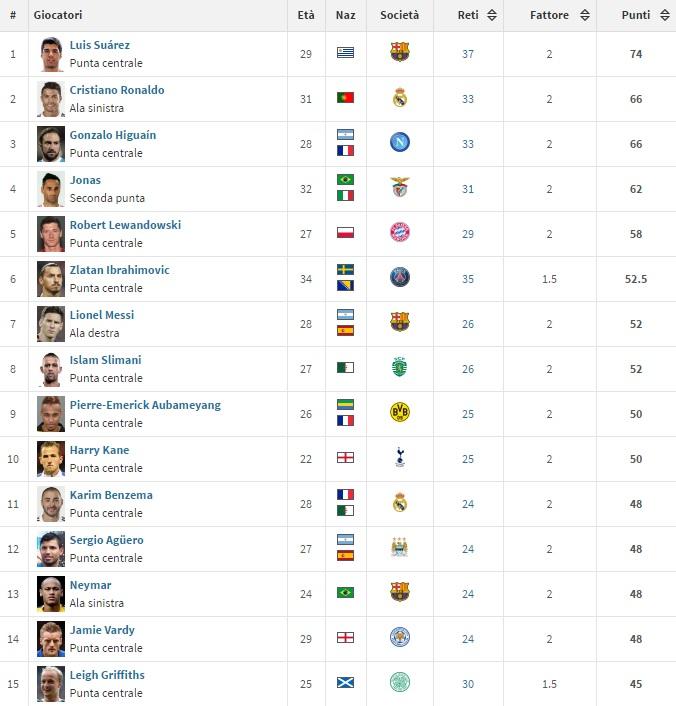View Gonzalo Higuaín's player page

[112, 135]
